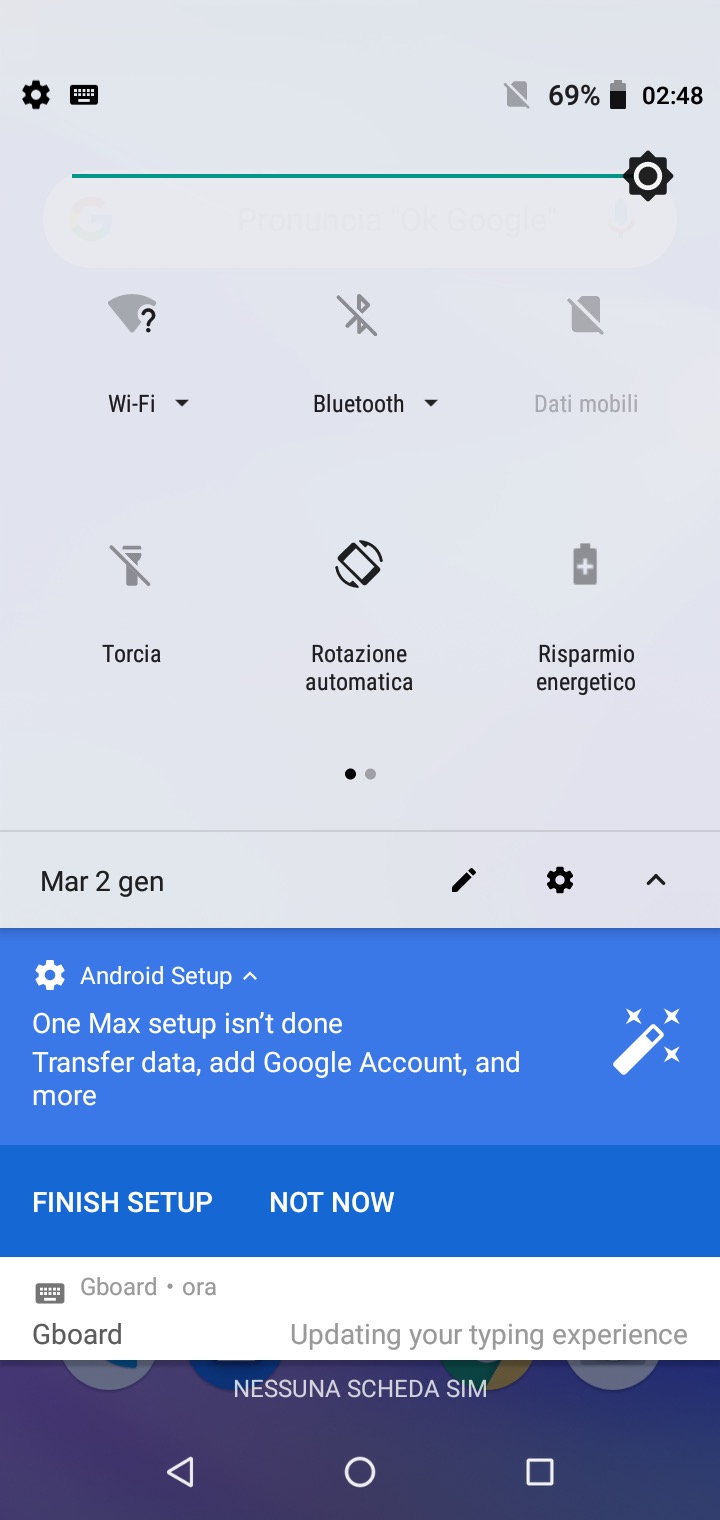Edit the quick settings tiles
720x1520 pixels.
pos(464,880)
